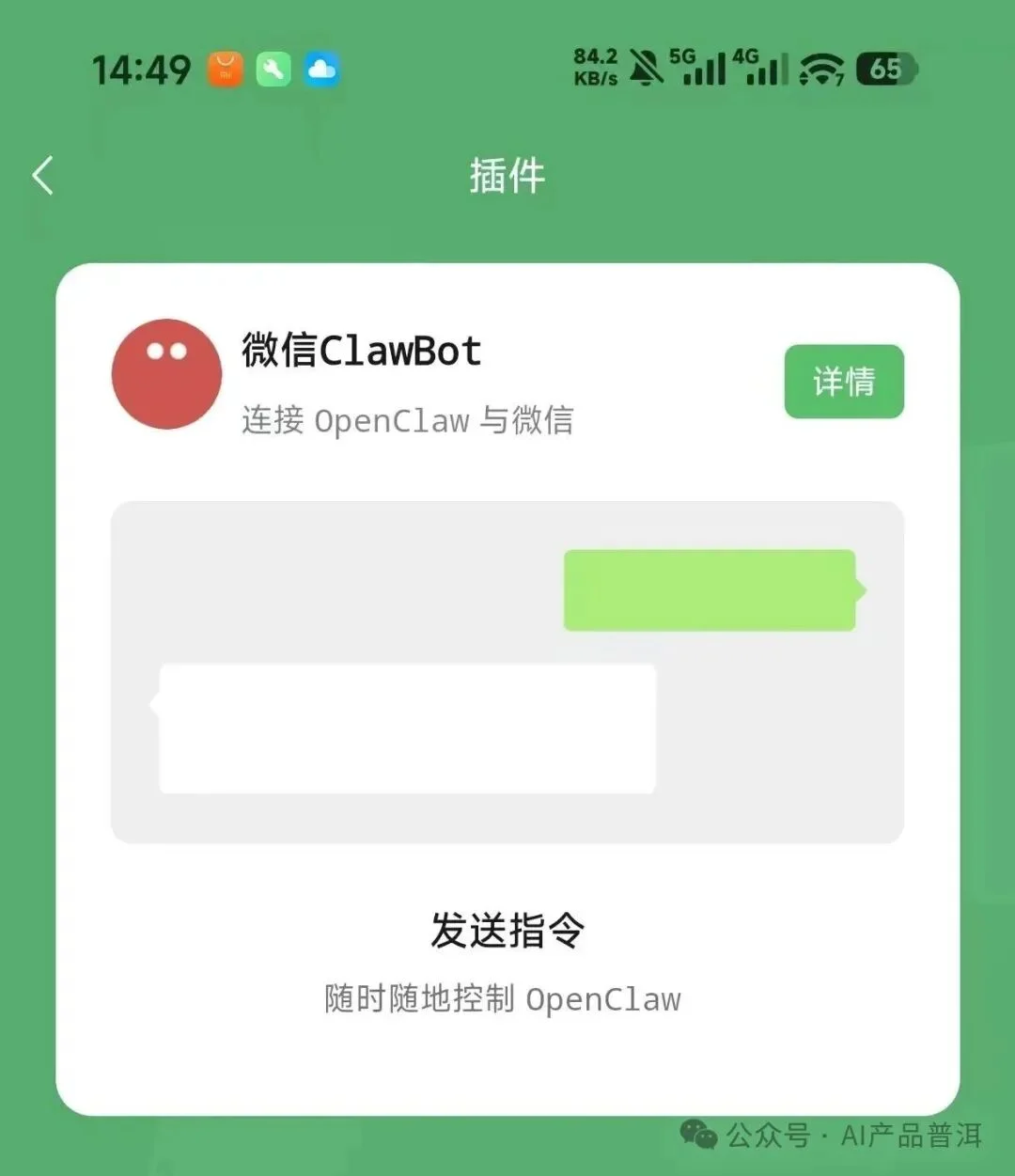Tap the green wrench tool icon in status bar
This screenshot has width=1015, height=1176.
coord(273,70)
